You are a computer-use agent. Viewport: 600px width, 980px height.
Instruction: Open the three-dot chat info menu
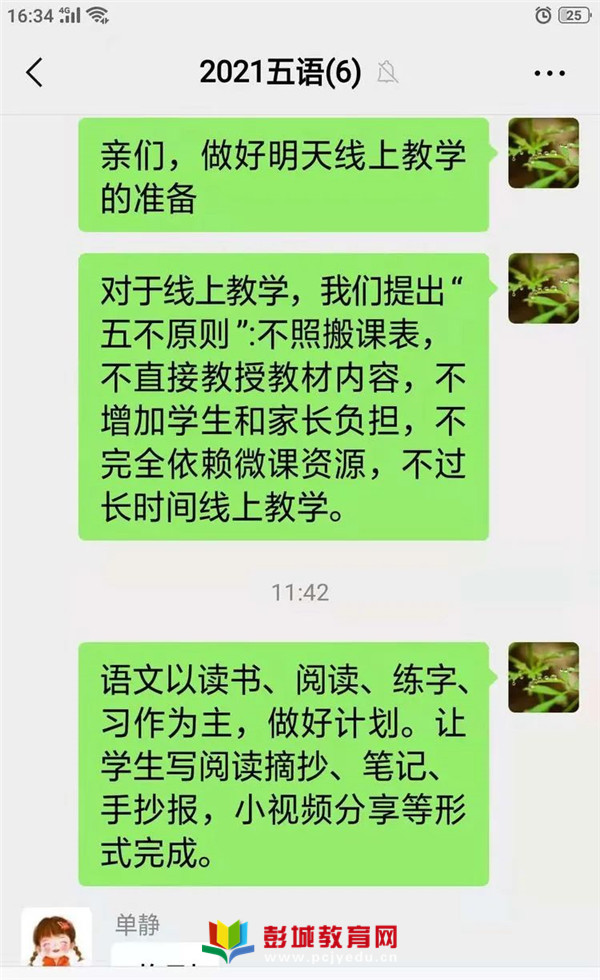[550, 73]
